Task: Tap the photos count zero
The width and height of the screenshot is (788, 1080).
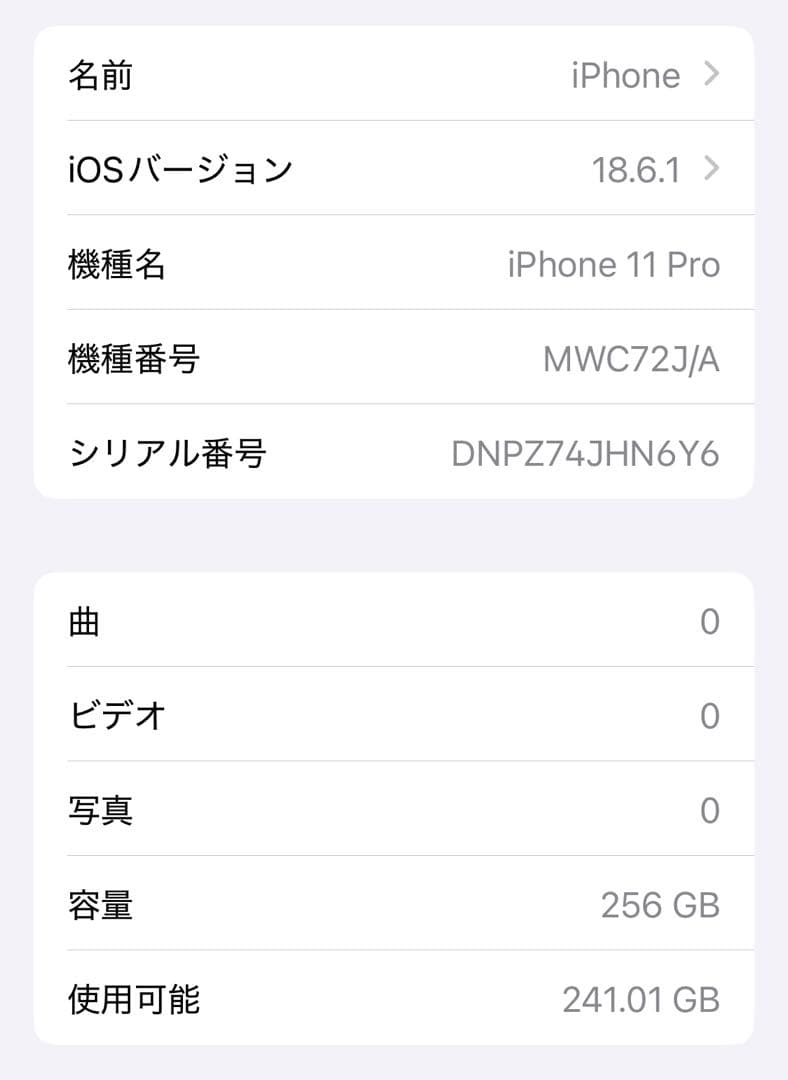Action: point(711,810)
